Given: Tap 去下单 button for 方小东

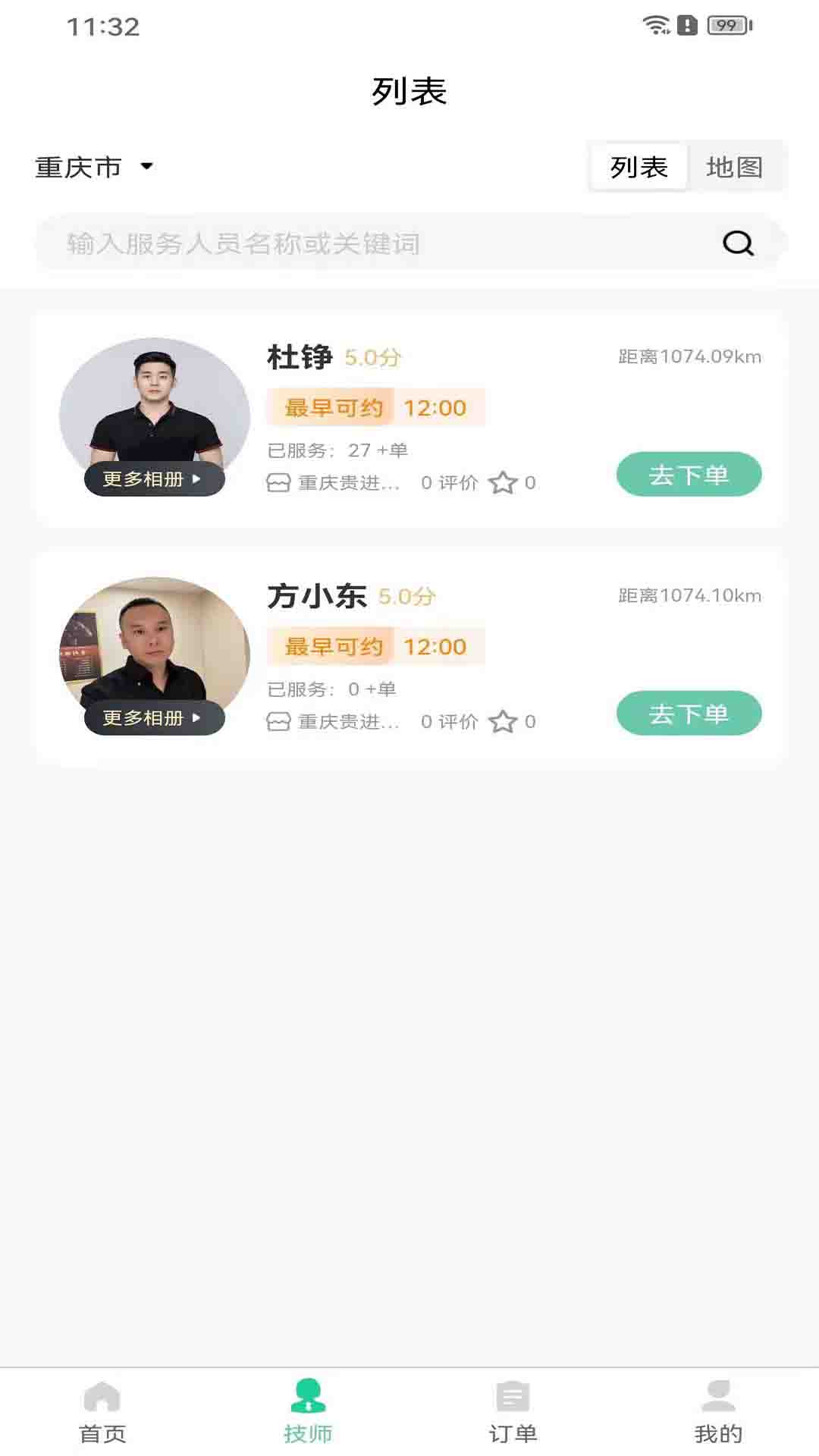Looking at the screenshot, I should point(689,713).
